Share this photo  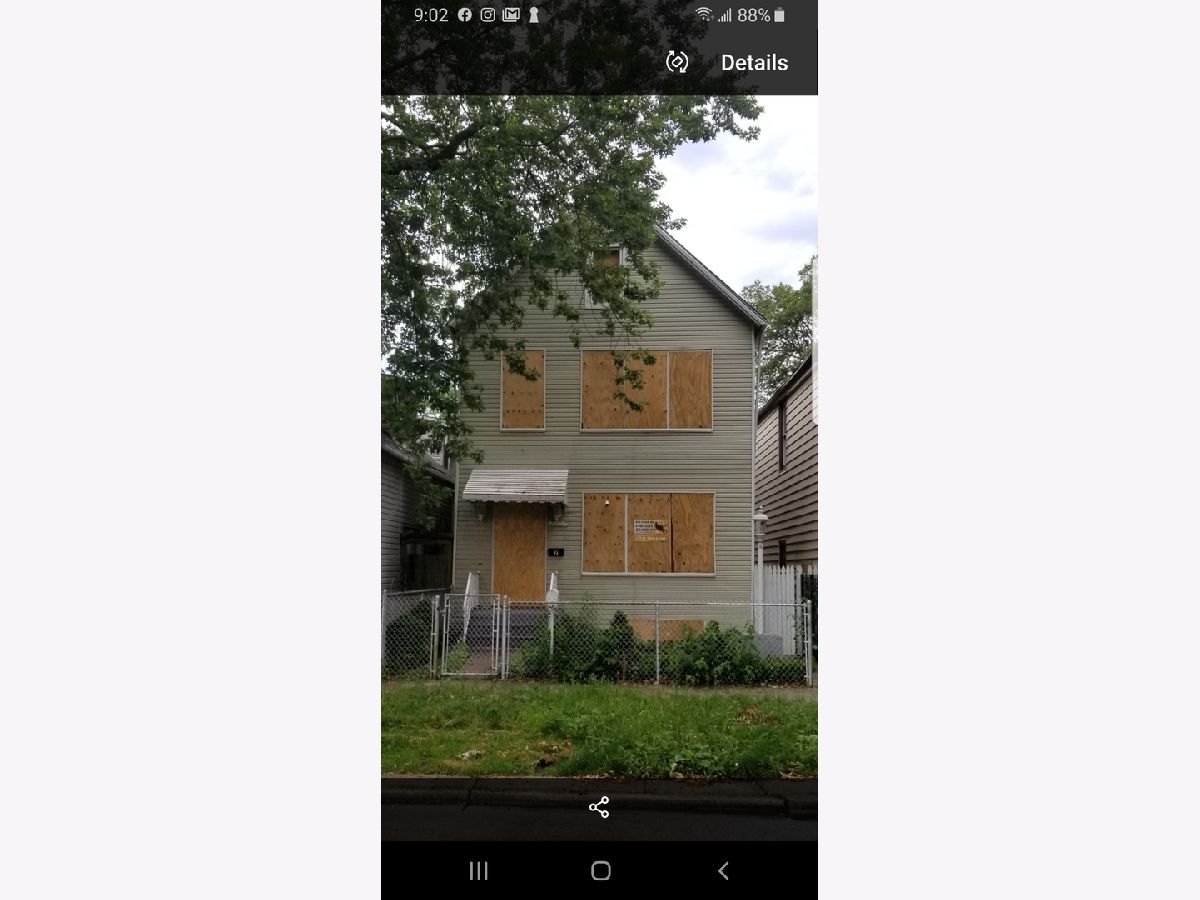pyautogui.click(x=599, y=807)
